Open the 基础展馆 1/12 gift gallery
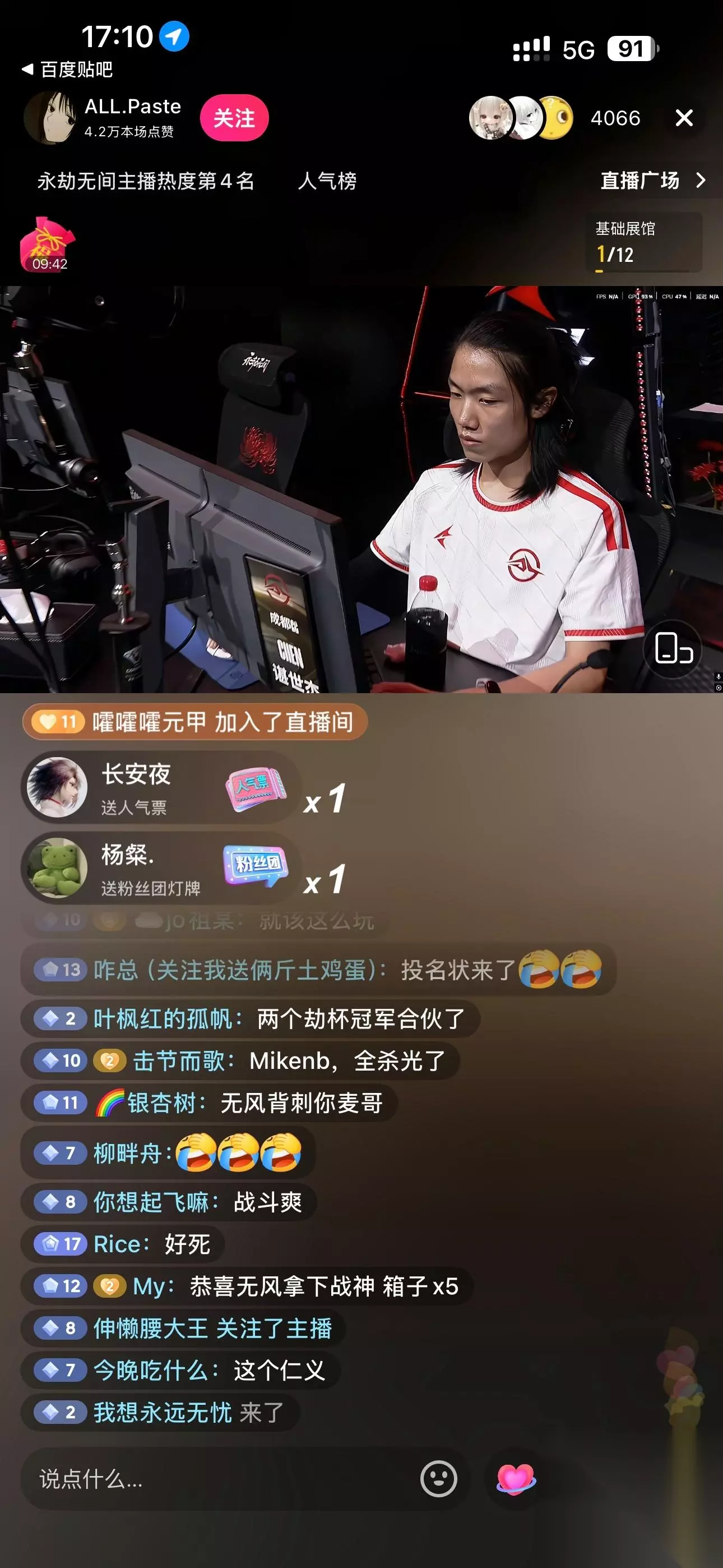The image size is (723, 1568). tap(643, 242)
